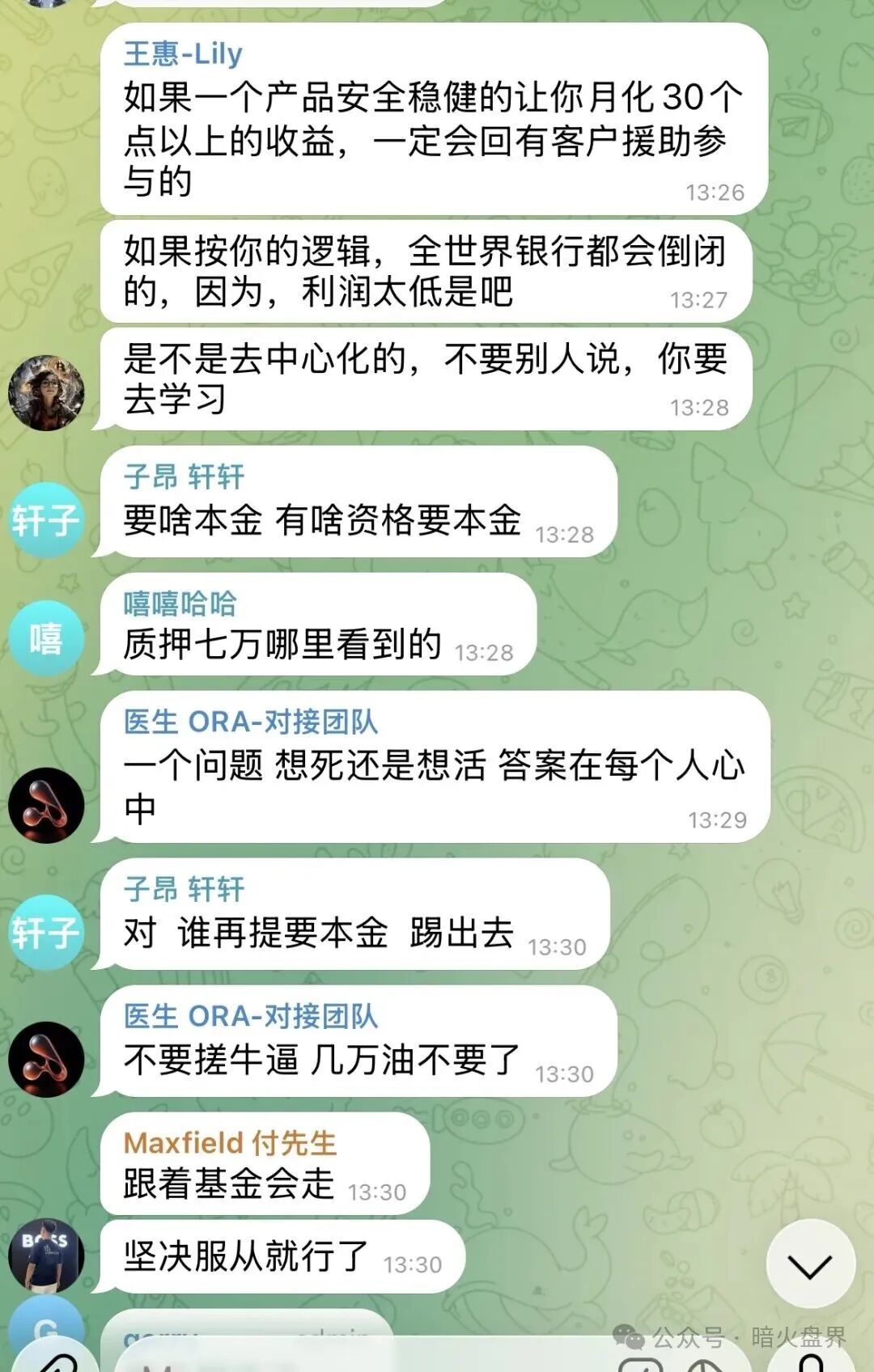Open BOSS avatar beside 坚决服从就行了

pyautogui.click(x=46, y=1256)
